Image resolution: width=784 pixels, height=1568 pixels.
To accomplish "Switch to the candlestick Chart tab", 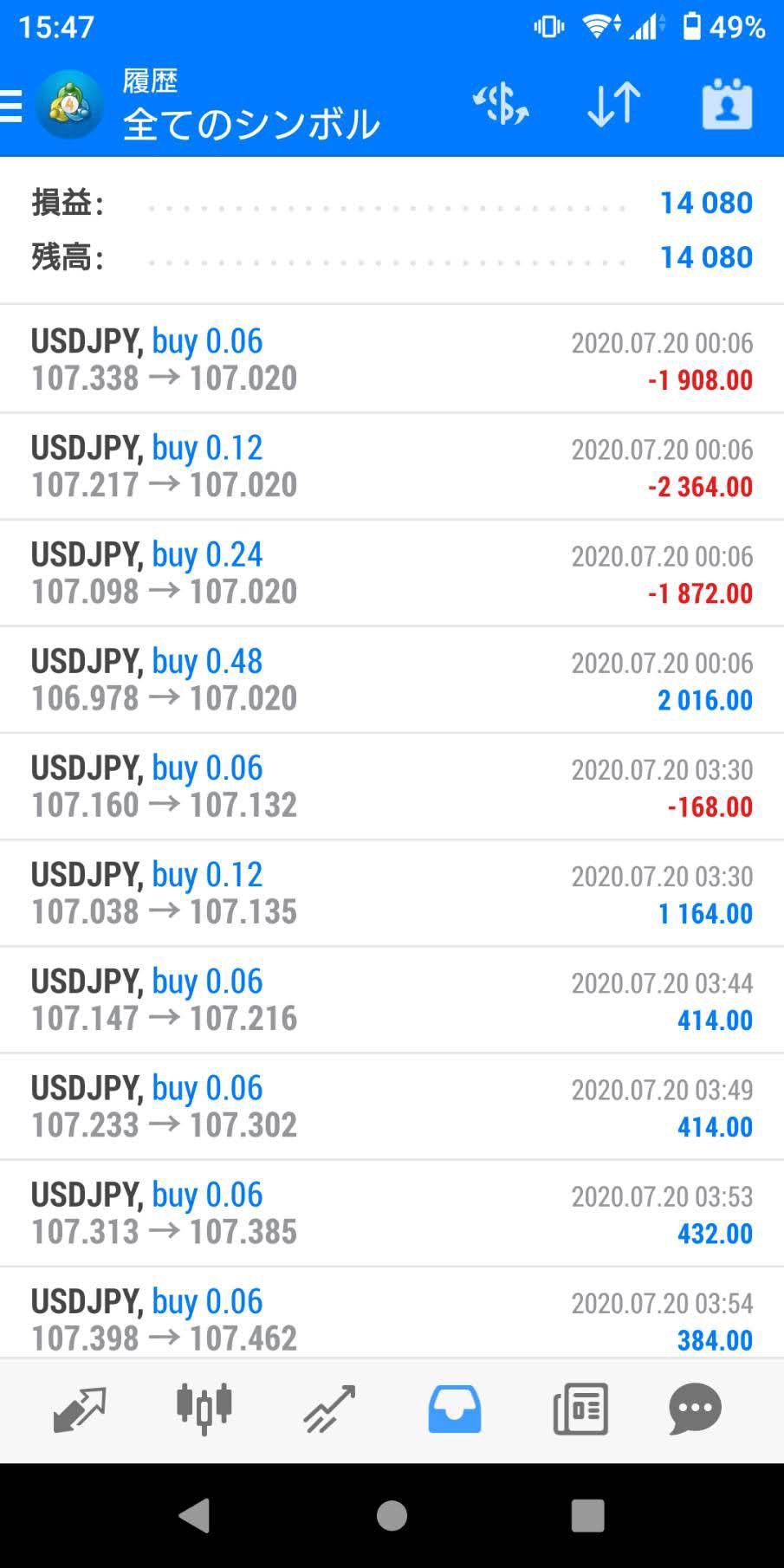I will pos(204,1409).
